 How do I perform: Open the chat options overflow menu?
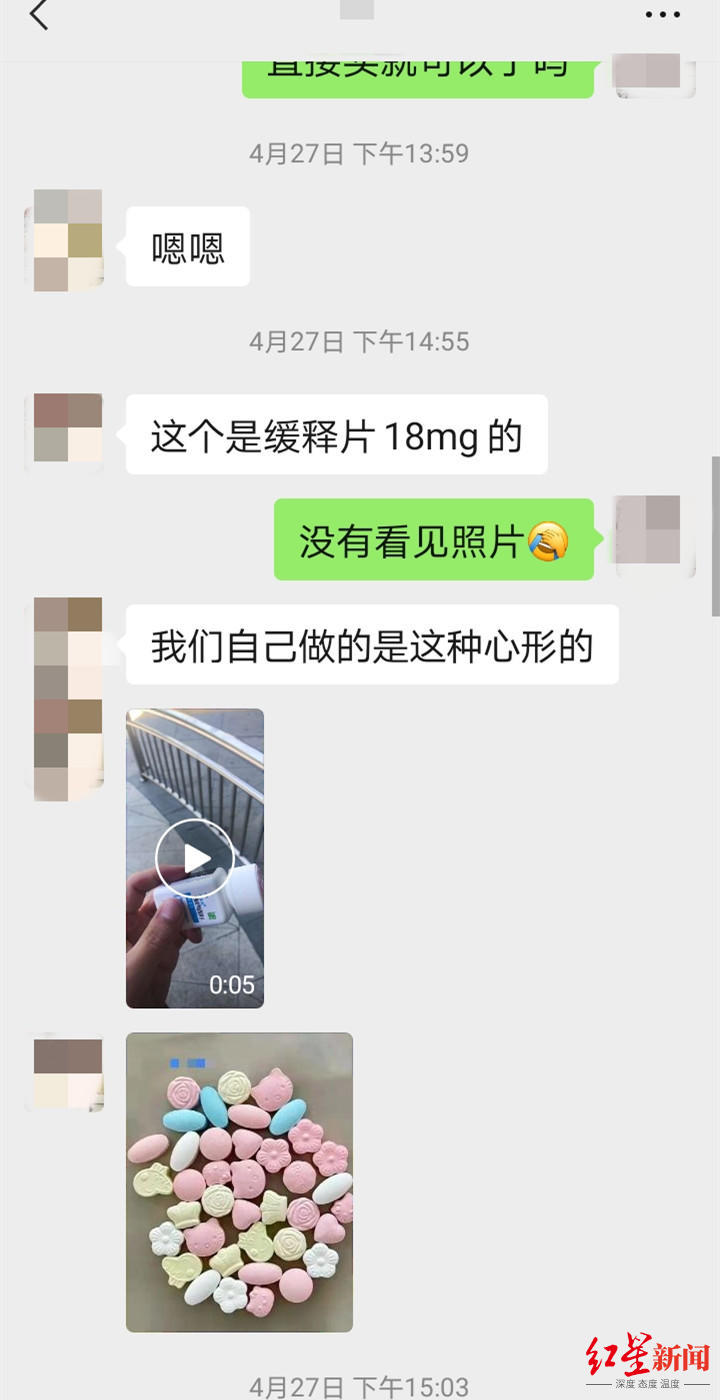[x=662, y=15]
